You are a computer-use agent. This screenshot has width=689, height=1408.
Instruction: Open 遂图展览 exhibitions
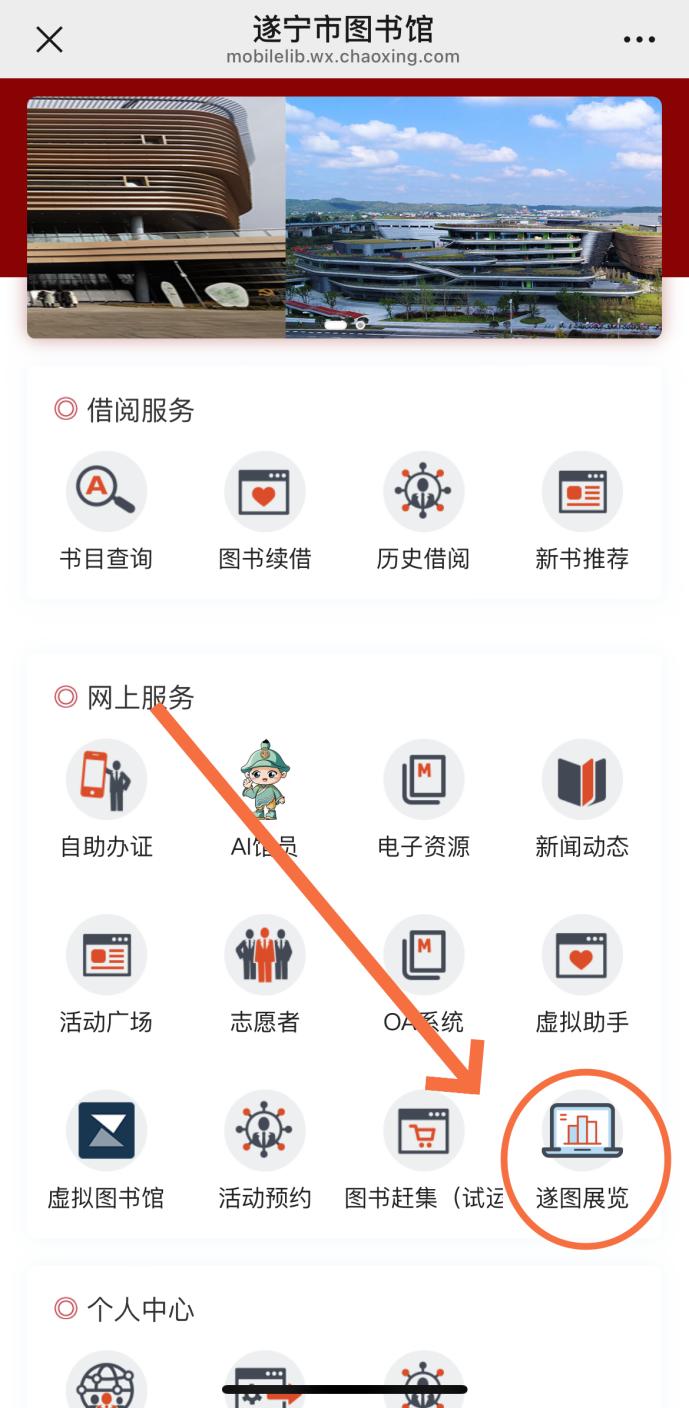tap(582, 1132)
